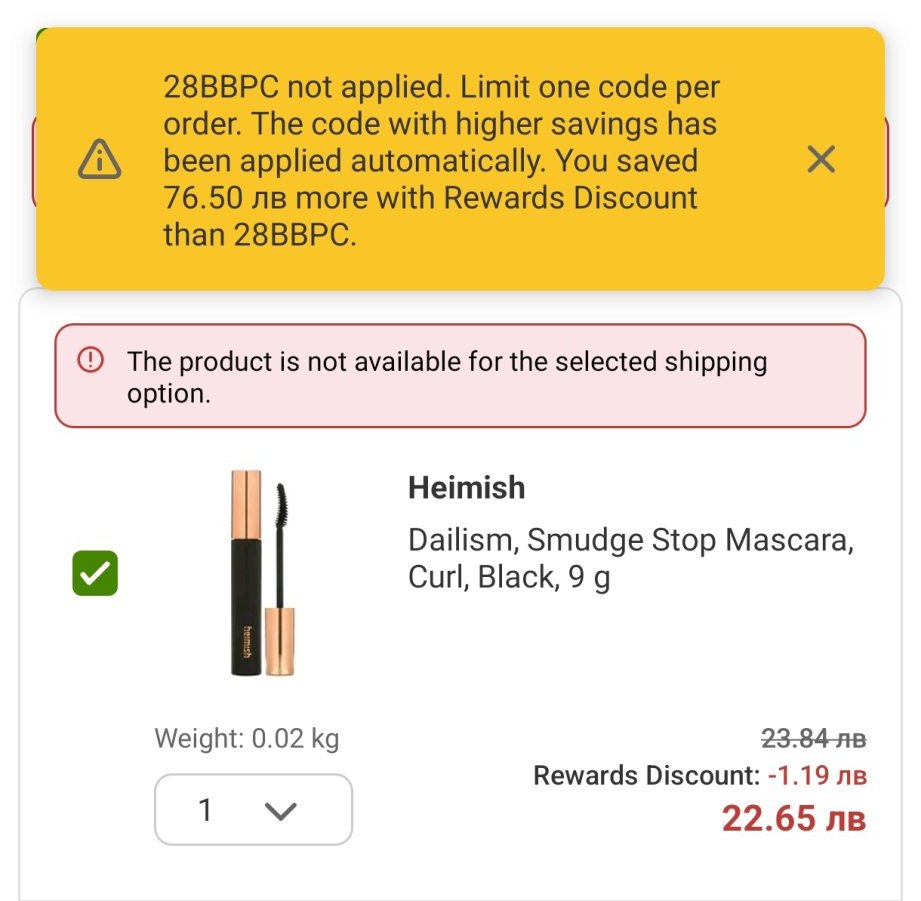Open Dailism Smudge Stop Mascara product title
Viewport: 921px width, 901px height.
(x=630, y=558)
